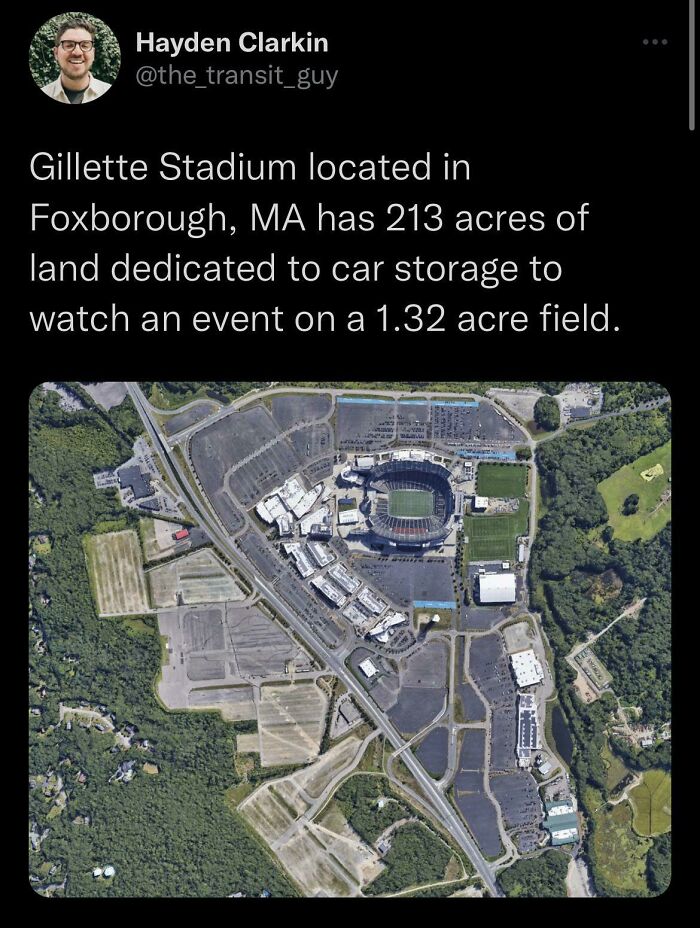The height and width of the screenshot is (928, 700).
Task: Open Hayden Clarkin's profile picture
Action: (x=76, y=61)
